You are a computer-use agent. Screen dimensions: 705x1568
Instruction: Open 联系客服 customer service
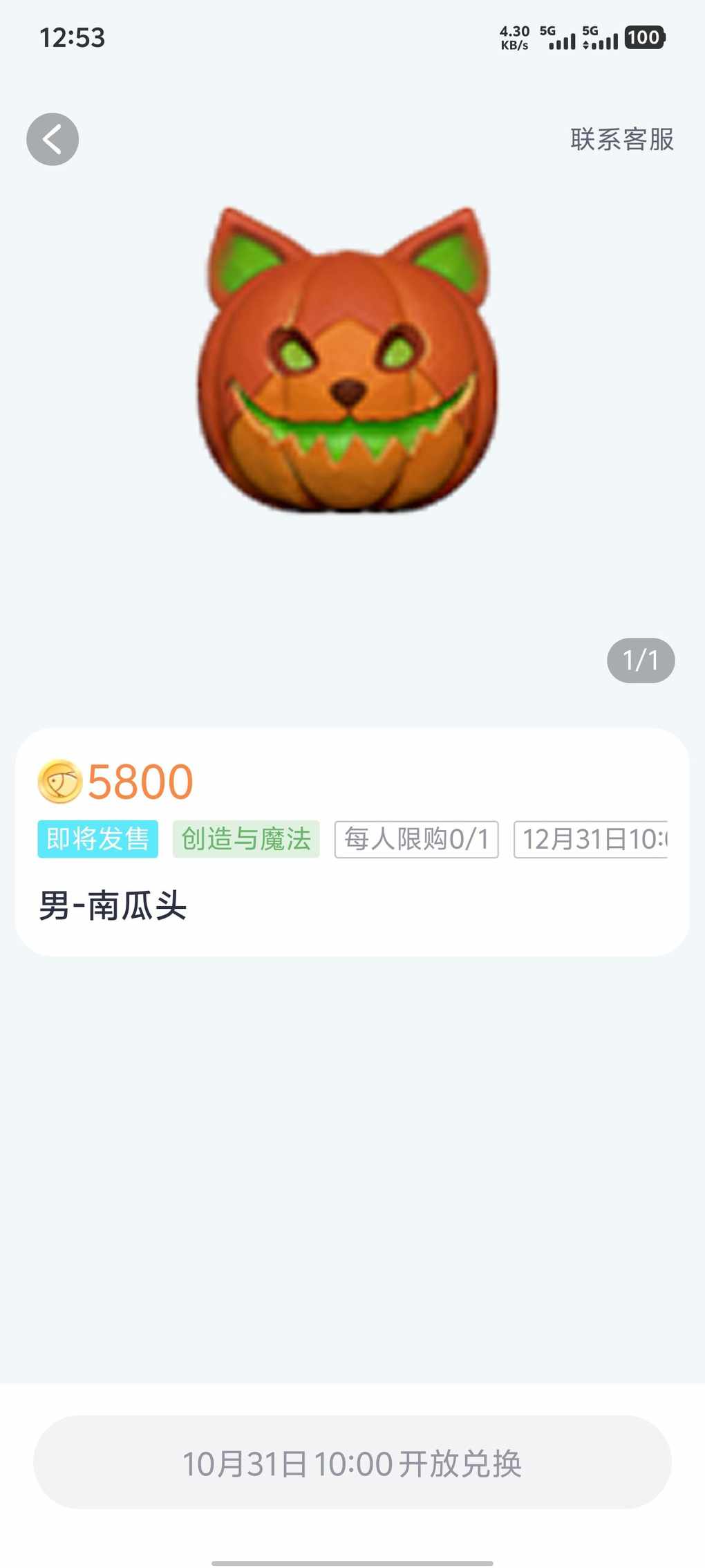[621, 140]
